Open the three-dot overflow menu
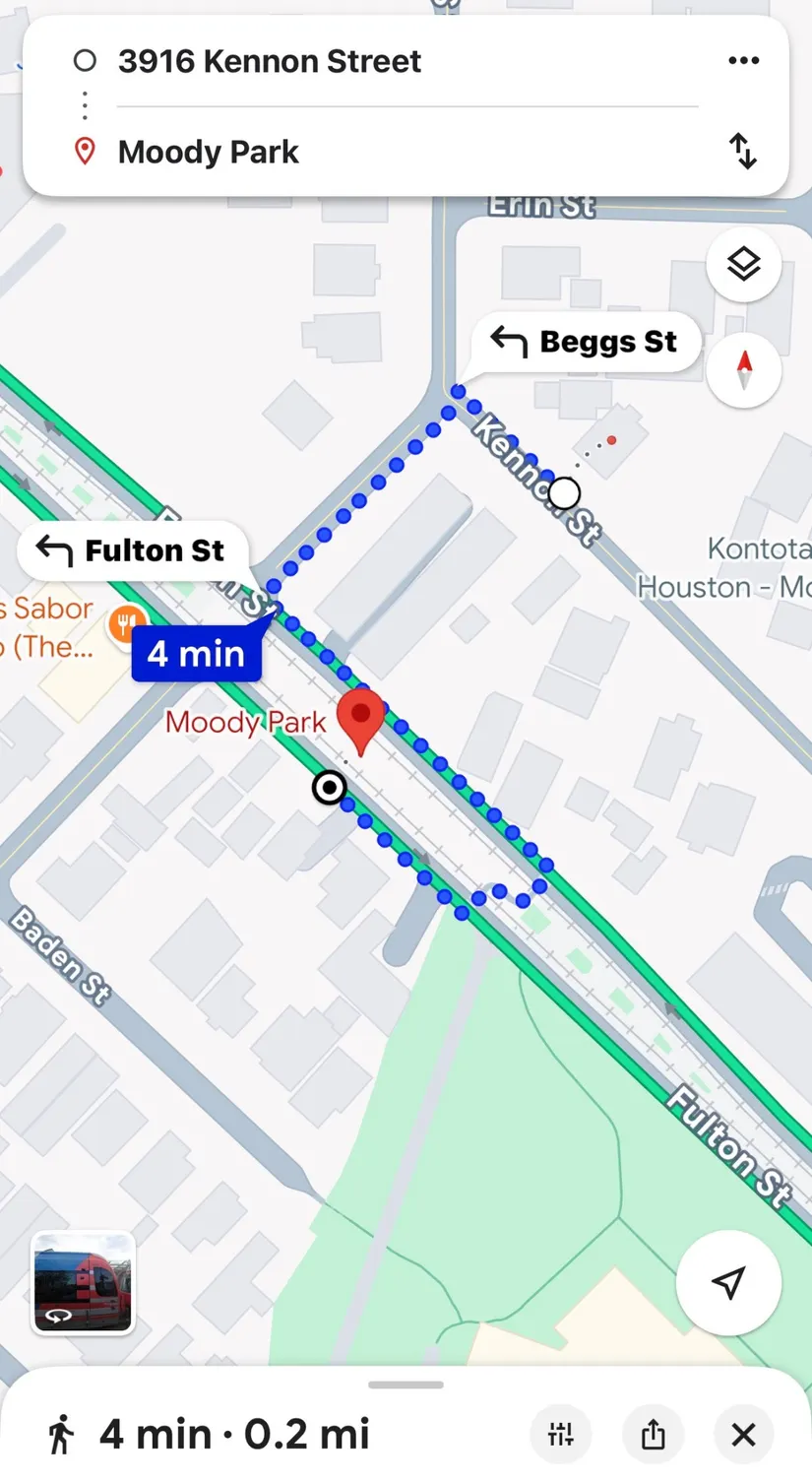This screenshot has width=812, height=1483. [x=743, y=61]
